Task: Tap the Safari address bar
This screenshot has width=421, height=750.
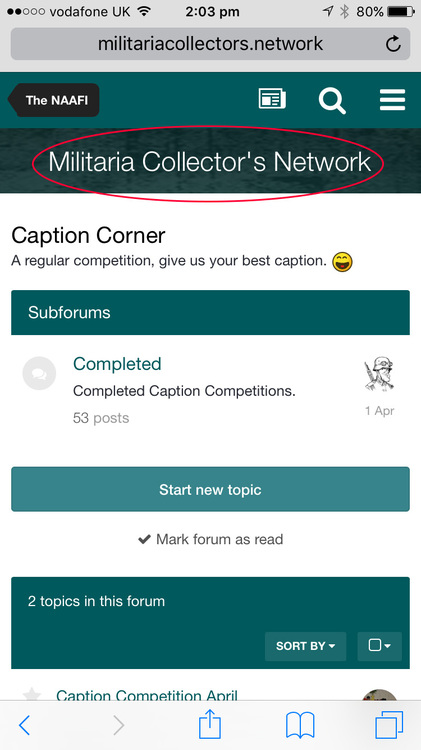Action: pyautogui.click(x=210, y=44)
